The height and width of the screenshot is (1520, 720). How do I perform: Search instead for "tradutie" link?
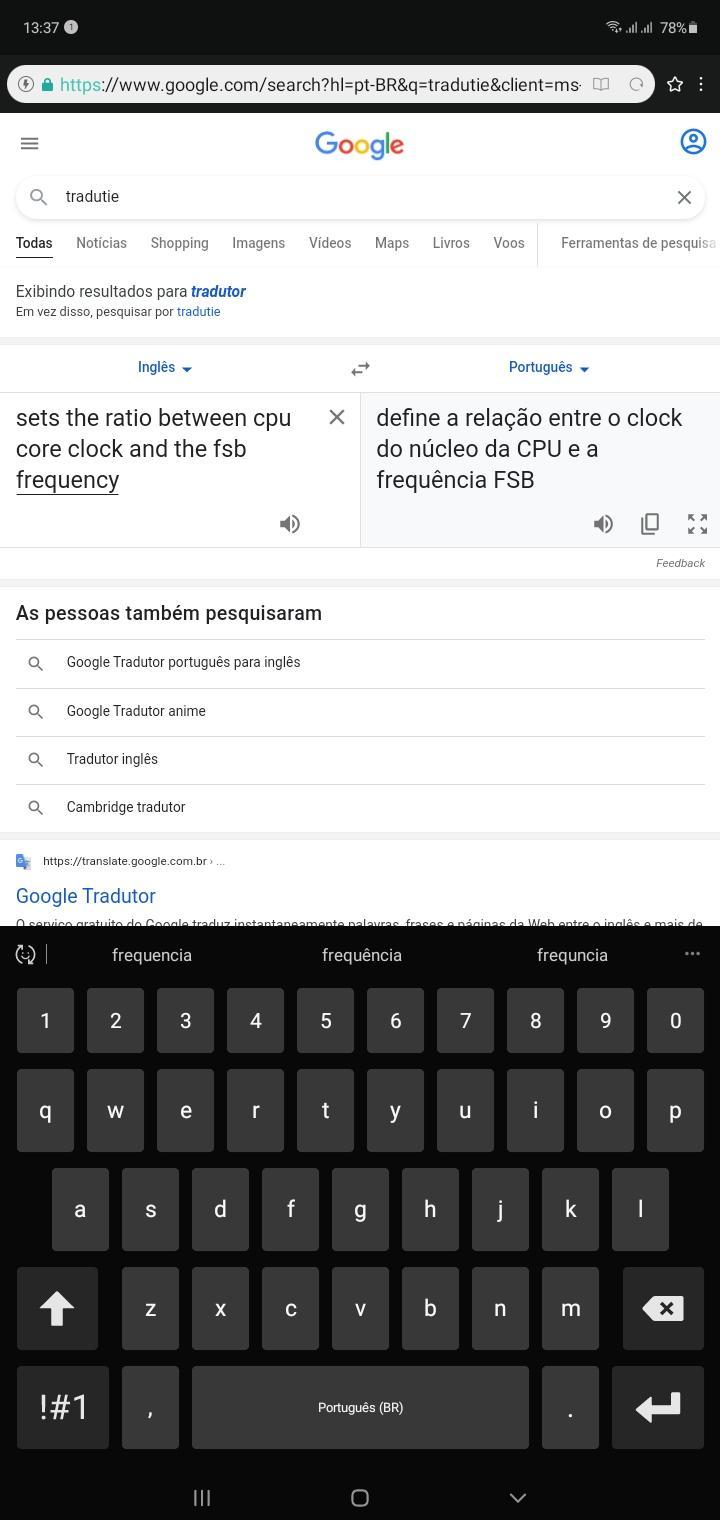pyautogui.click(x=198, y=312)
